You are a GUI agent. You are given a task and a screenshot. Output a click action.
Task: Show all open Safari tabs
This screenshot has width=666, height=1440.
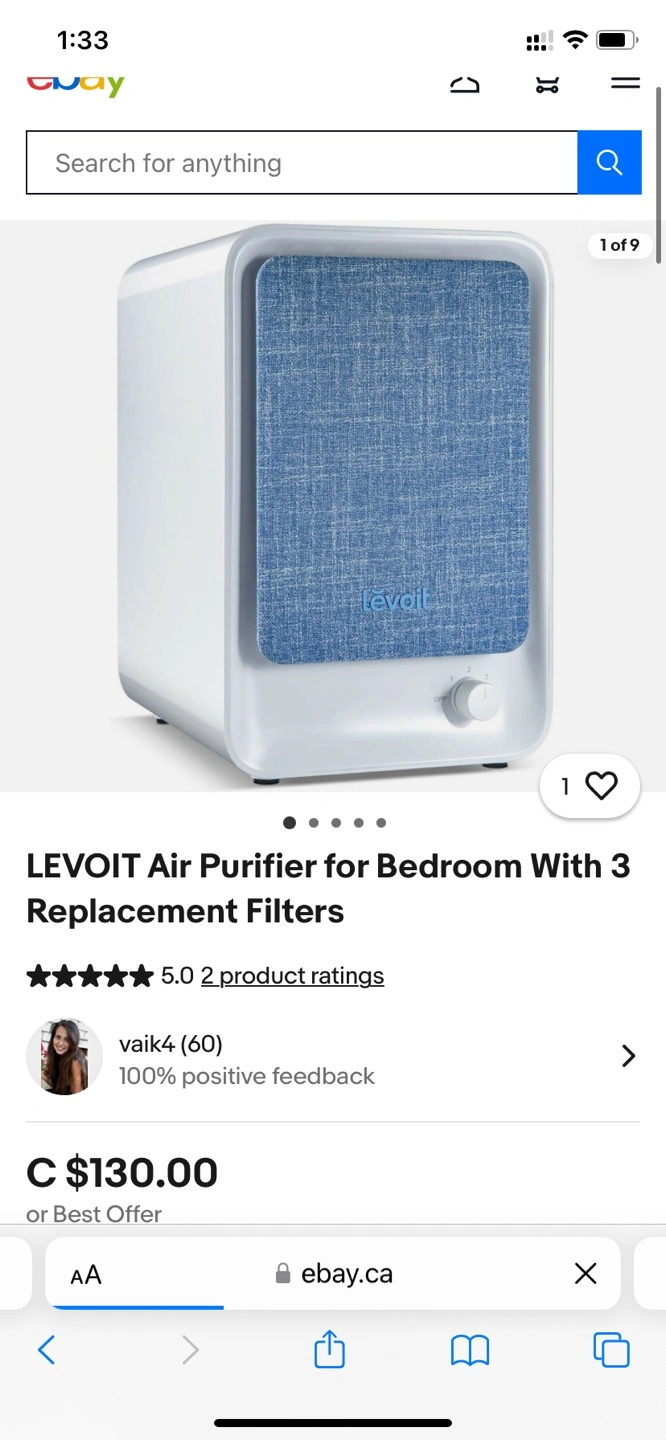coord(611,1351)
